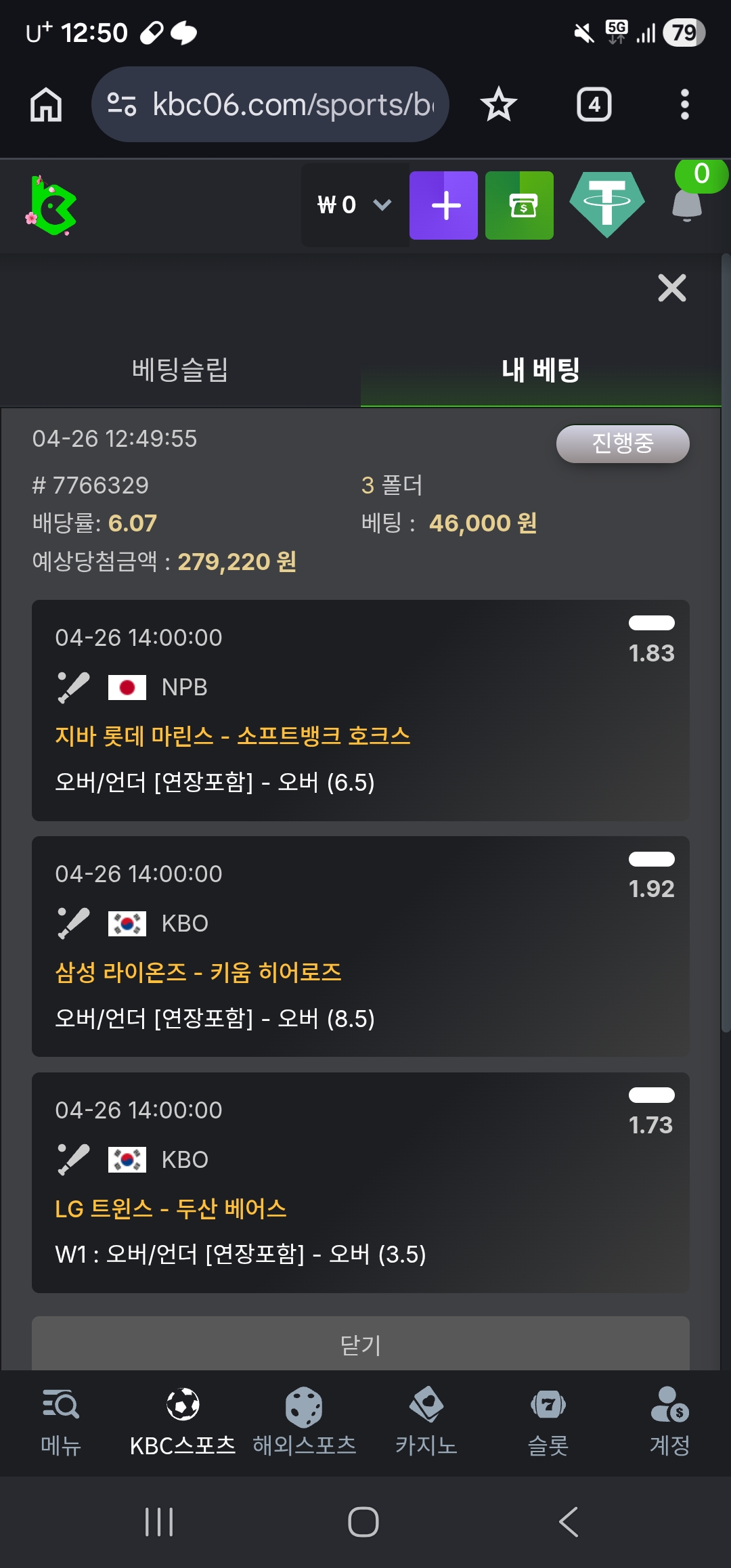The width and height of the screenshot is (731, 1568).
Task: Dismiss the bet panel with X
Action: click(x=671, y=288)
